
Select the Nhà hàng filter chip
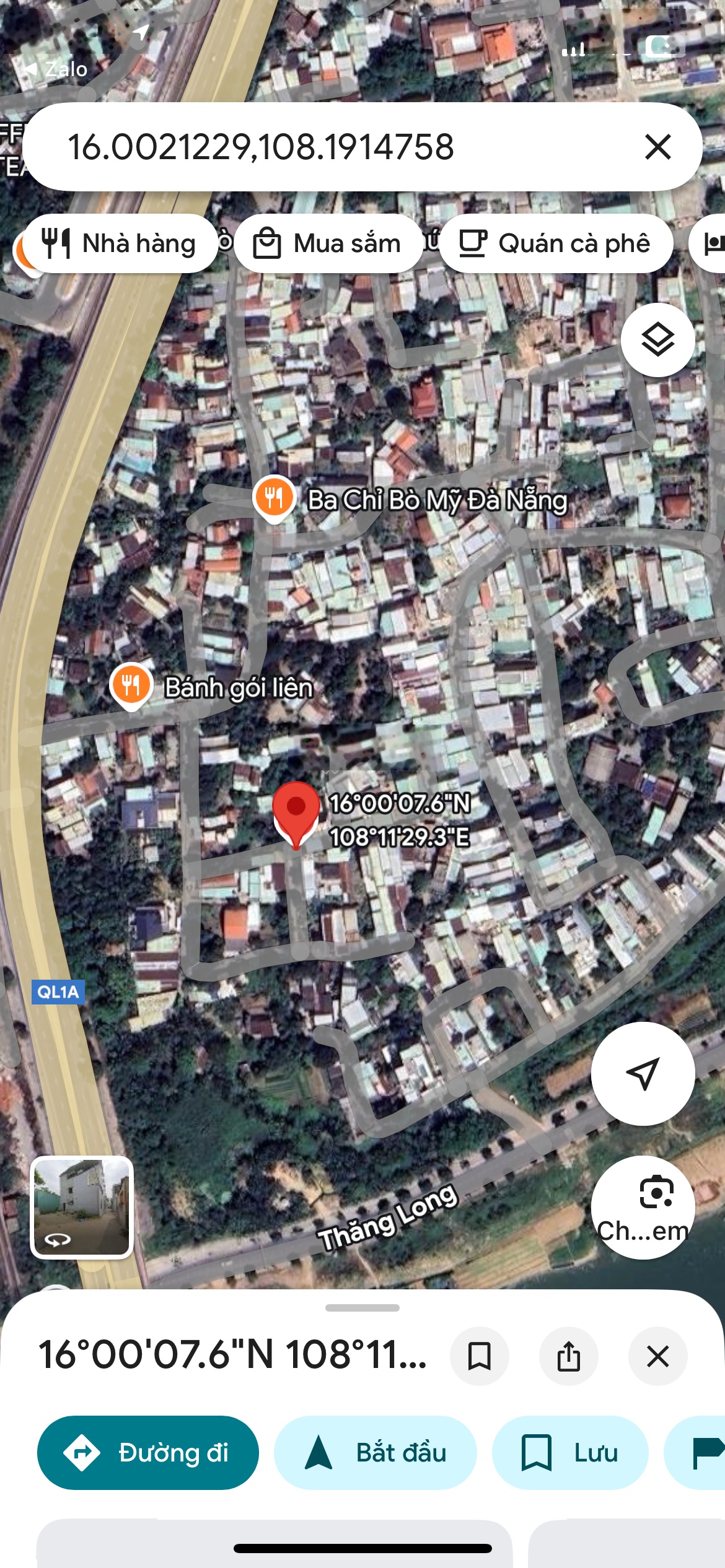click(x=119, y=243)
